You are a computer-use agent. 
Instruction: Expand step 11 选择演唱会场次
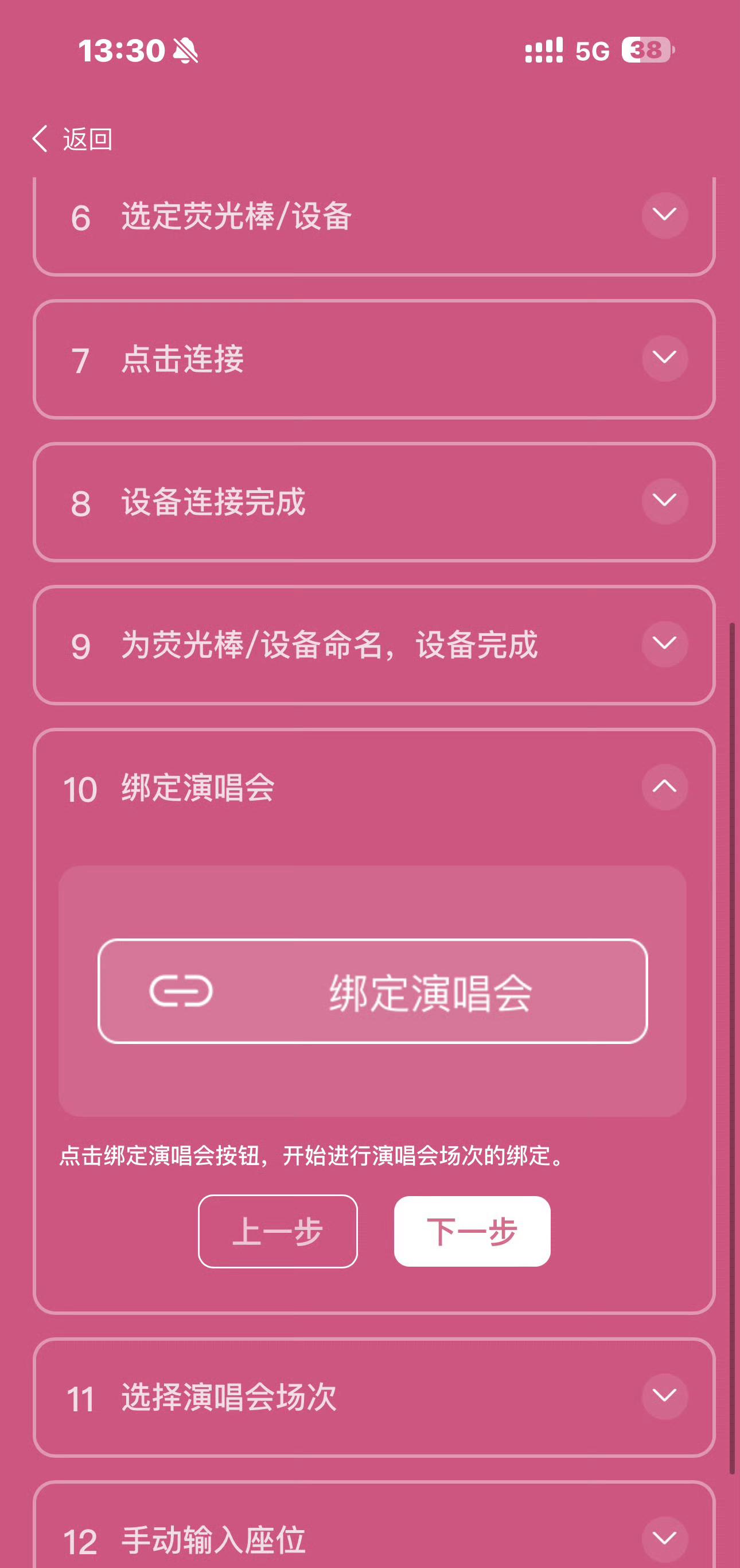pos(664,1396)
